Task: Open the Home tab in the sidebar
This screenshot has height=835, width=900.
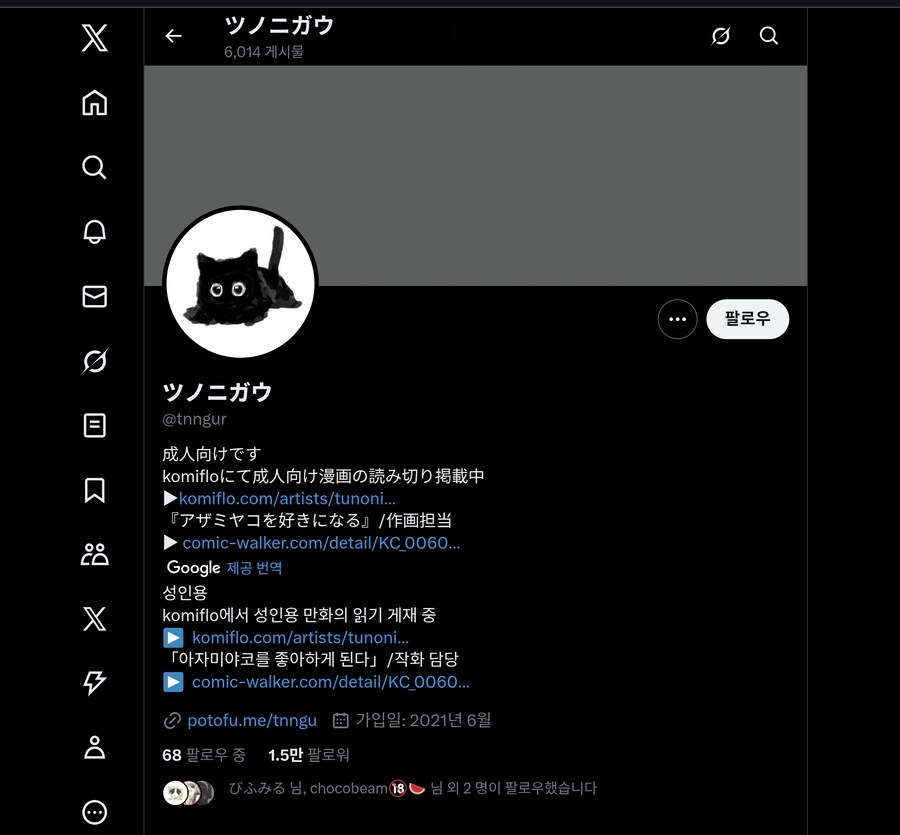Action: point(94,103)
